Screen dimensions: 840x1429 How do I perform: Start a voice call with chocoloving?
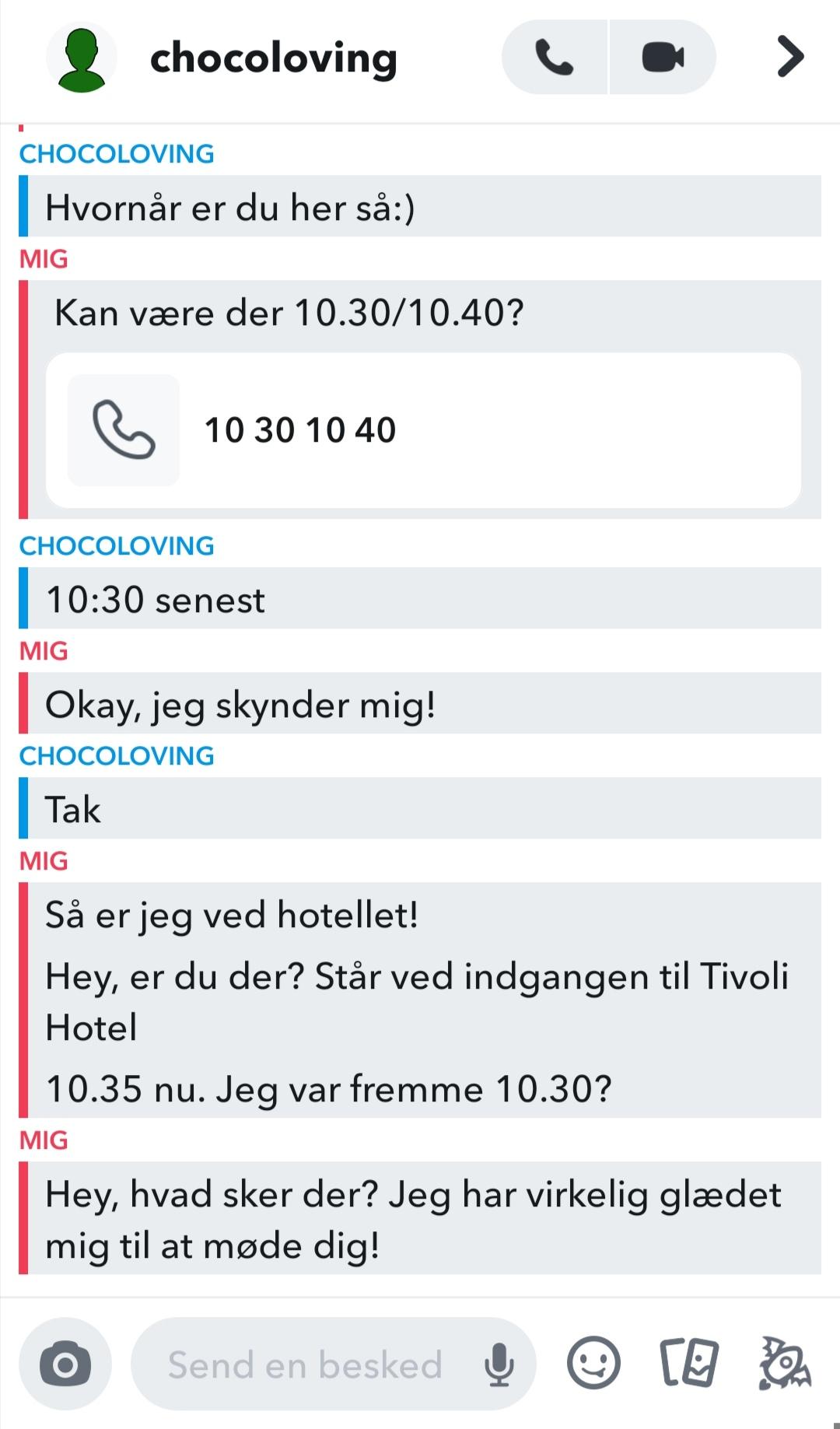pos(554,58)
